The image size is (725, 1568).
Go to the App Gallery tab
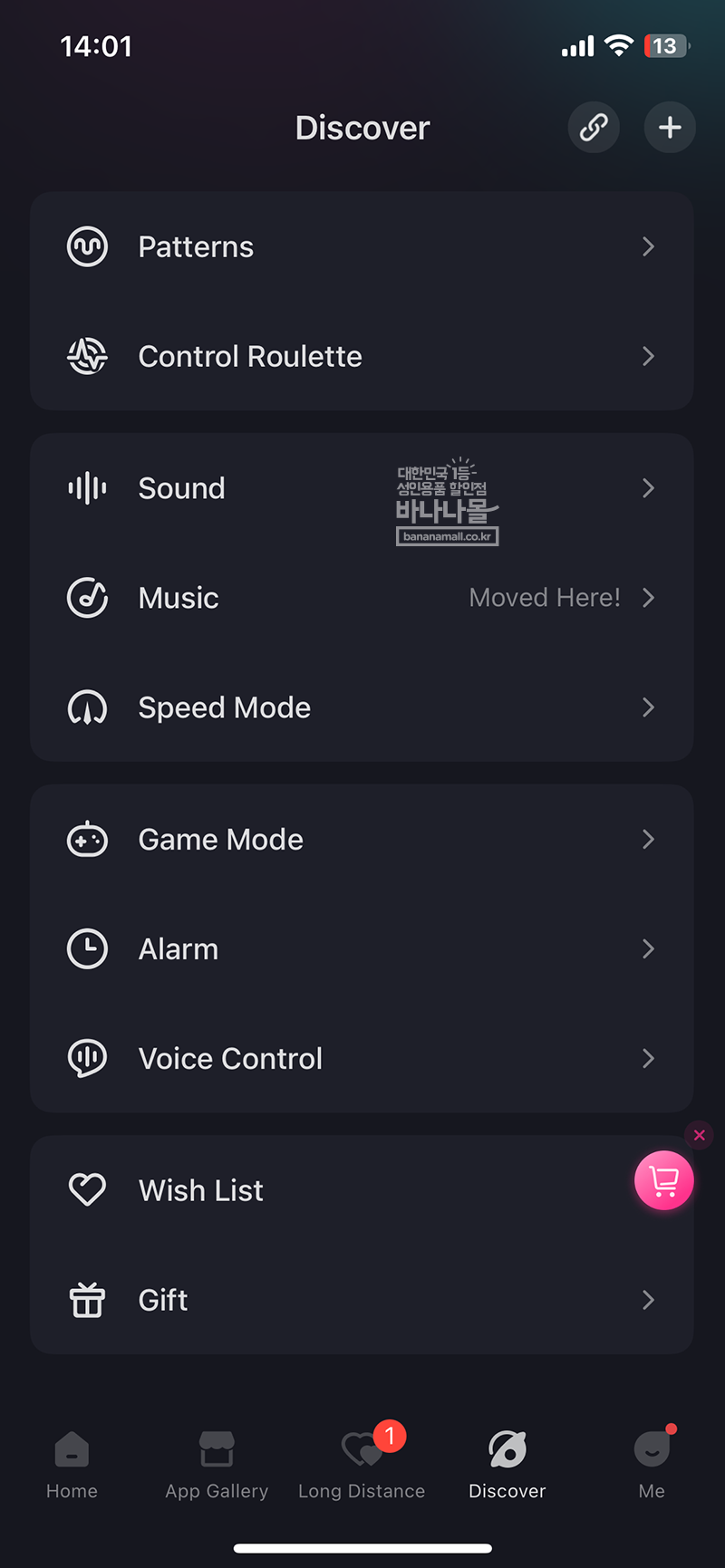[217, 1465]
